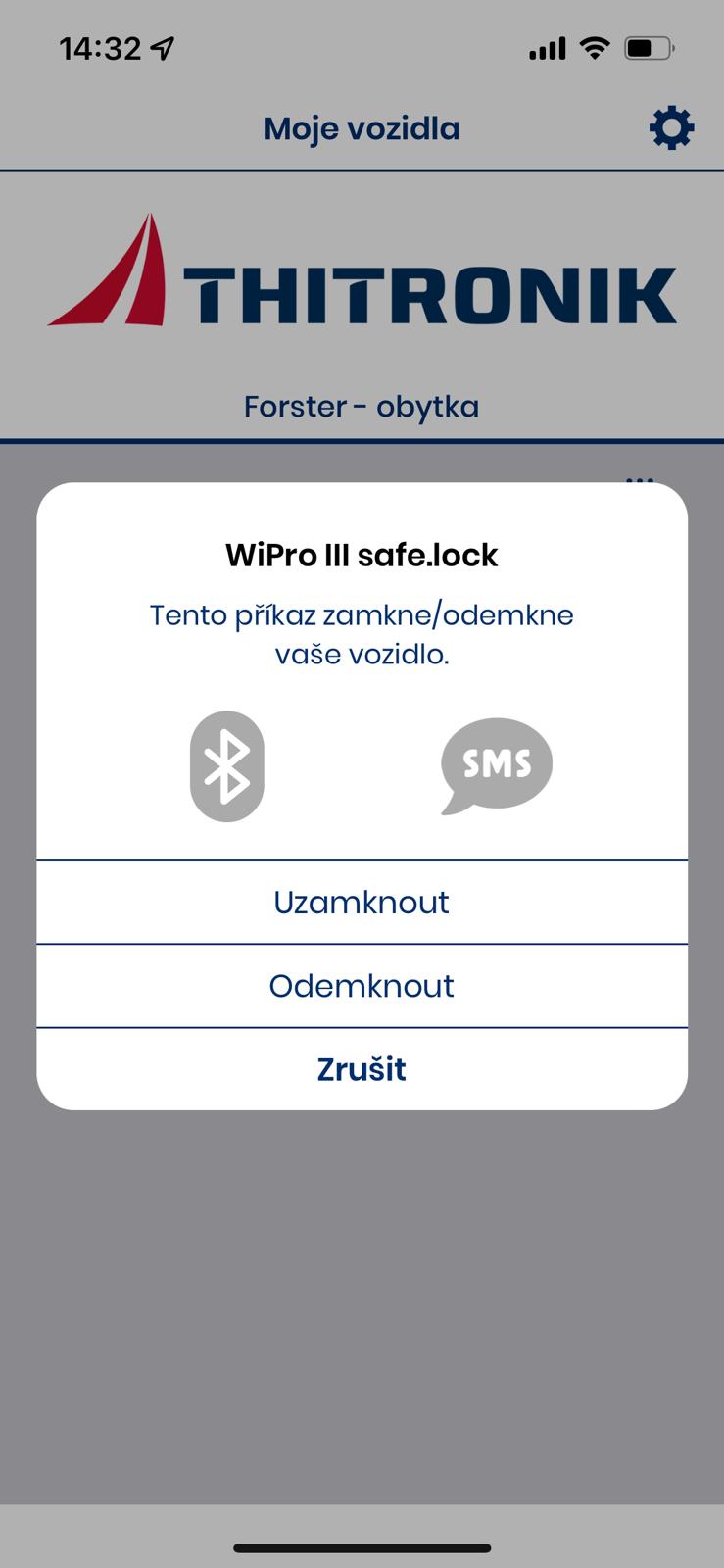Choose the SMS connection icon
Image resolution: width=724 pixels, height=1568 pixels.
497,766
